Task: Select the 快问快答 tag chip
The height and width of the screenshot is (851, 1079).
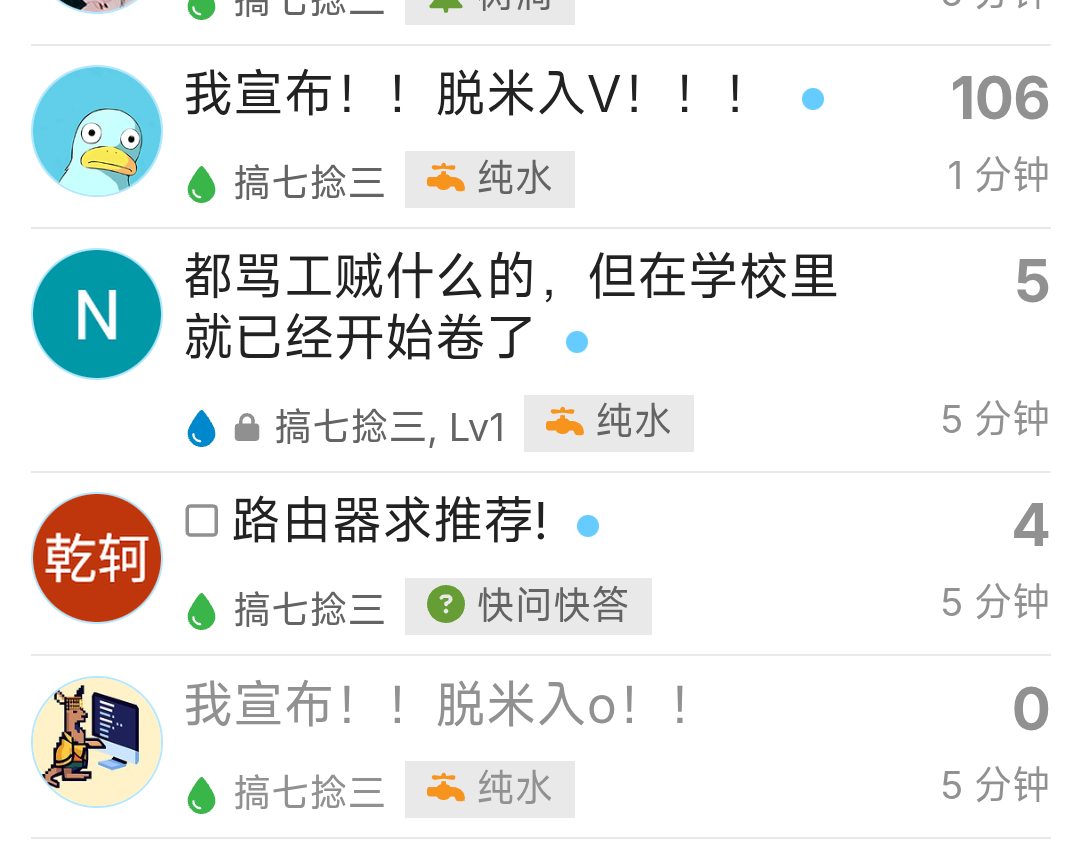Action: pos(528,606)
